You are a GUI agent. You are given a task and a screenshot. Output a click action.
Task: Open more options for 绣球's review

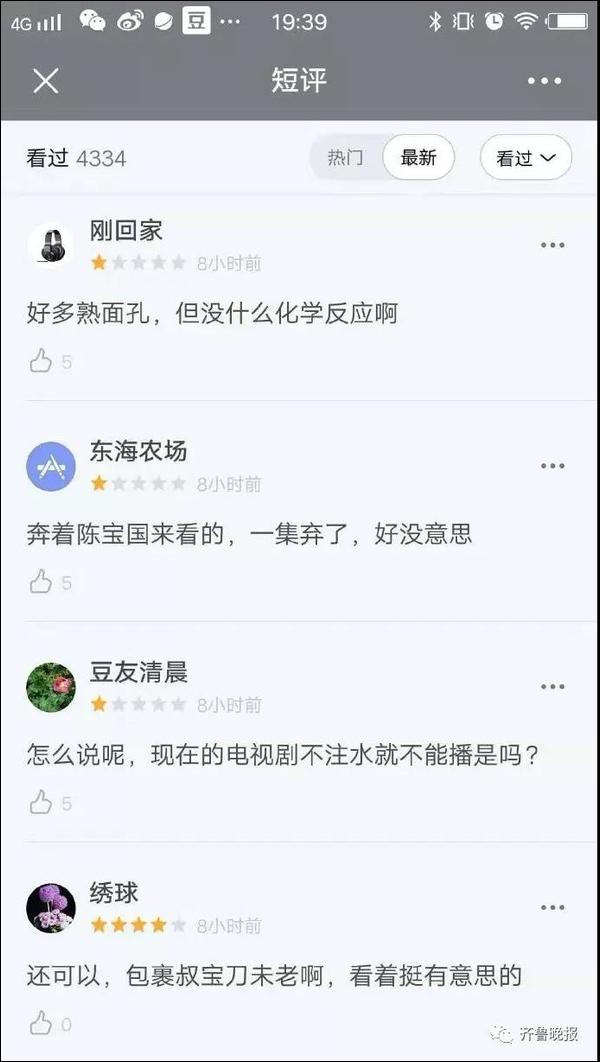click(x=553, y=907)
